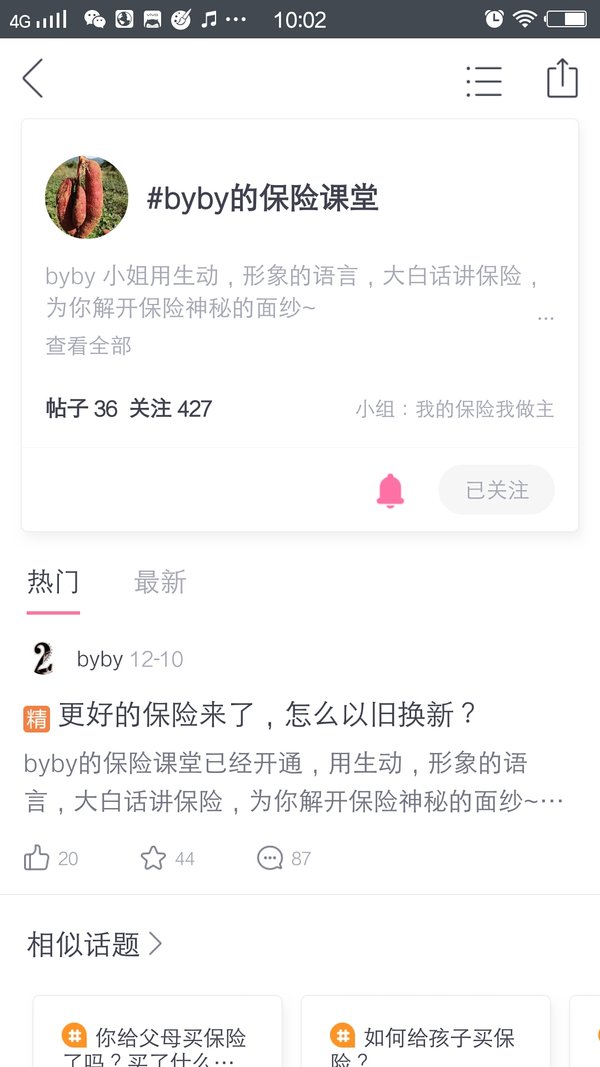This screenshot has width=600, height=1067.
Task: Tap the 已关注 follow button
Action: 497,490
